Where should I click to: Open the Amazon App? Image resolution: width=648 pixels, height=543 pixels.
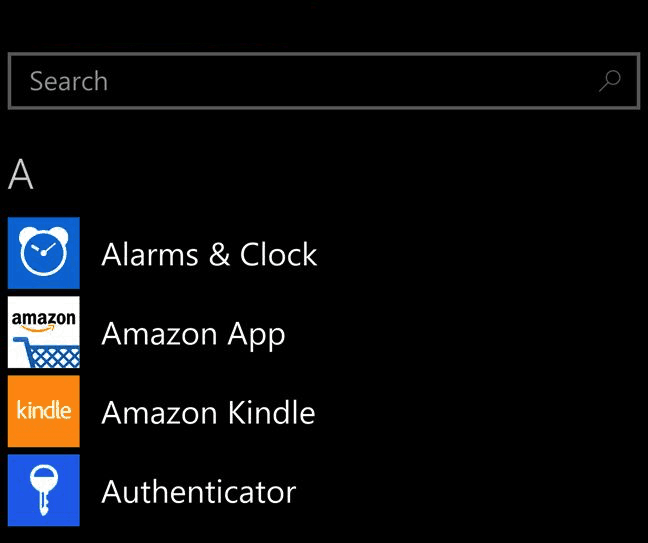coord(193,333)
